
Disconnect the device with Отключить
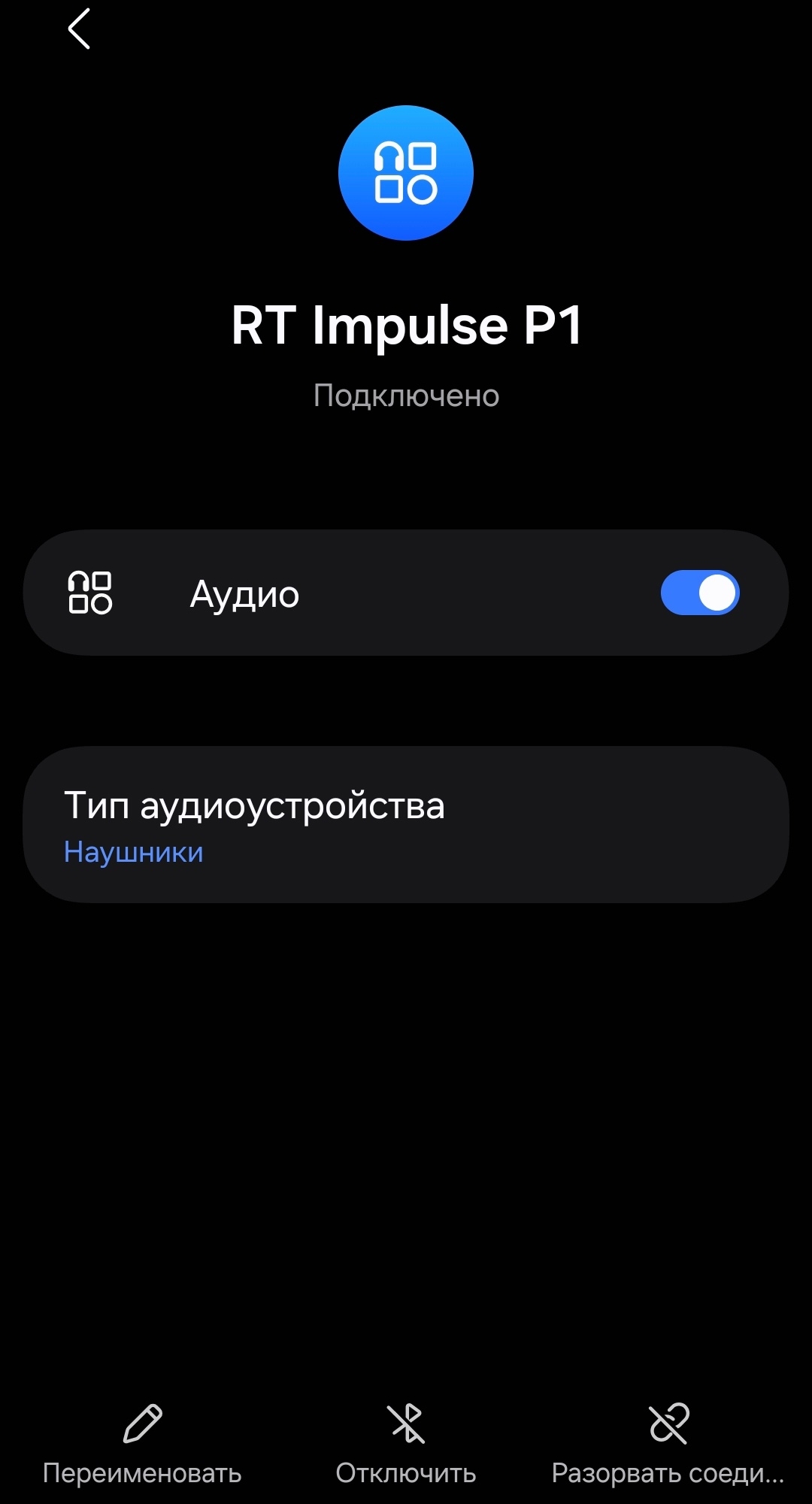406,1444
